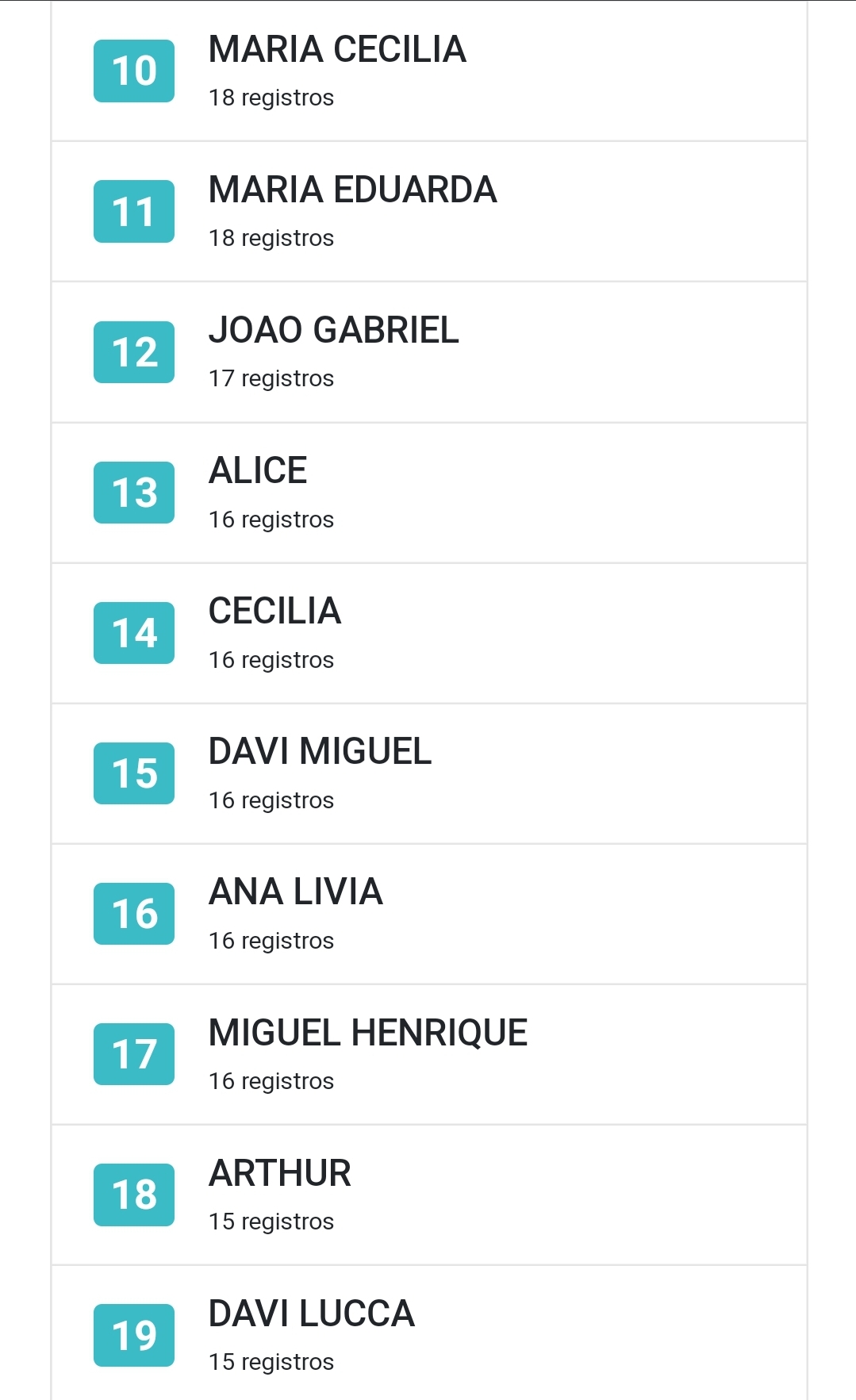The width and height of the screenshot is (856, 1400).
Task: Open the ARTHUR row
Action: 429,1195
